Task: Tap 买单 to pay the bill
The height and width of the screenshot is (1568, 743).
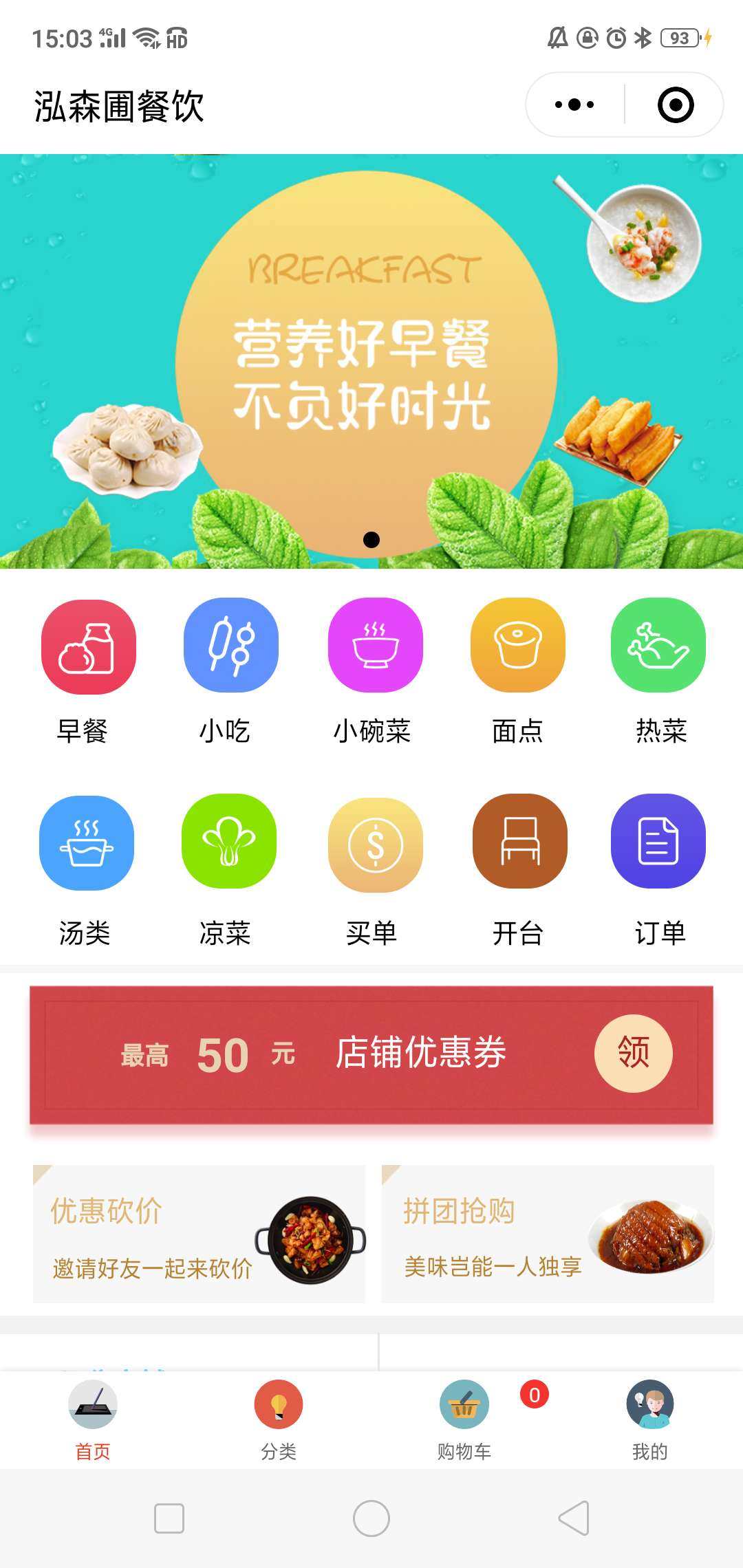Action: 375,845
